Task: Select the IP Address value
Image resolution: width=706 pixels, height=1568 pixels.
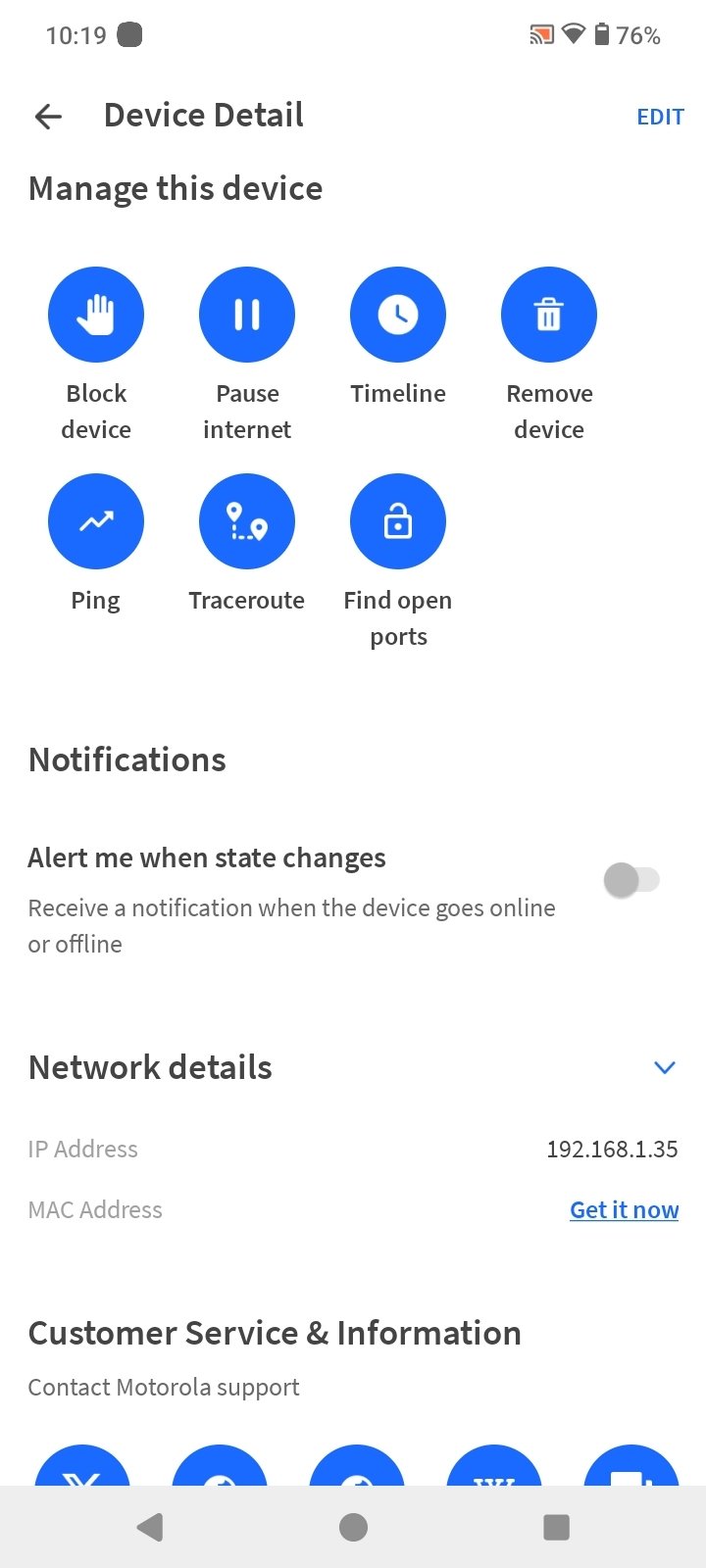Action: [x=612, y=1149]
